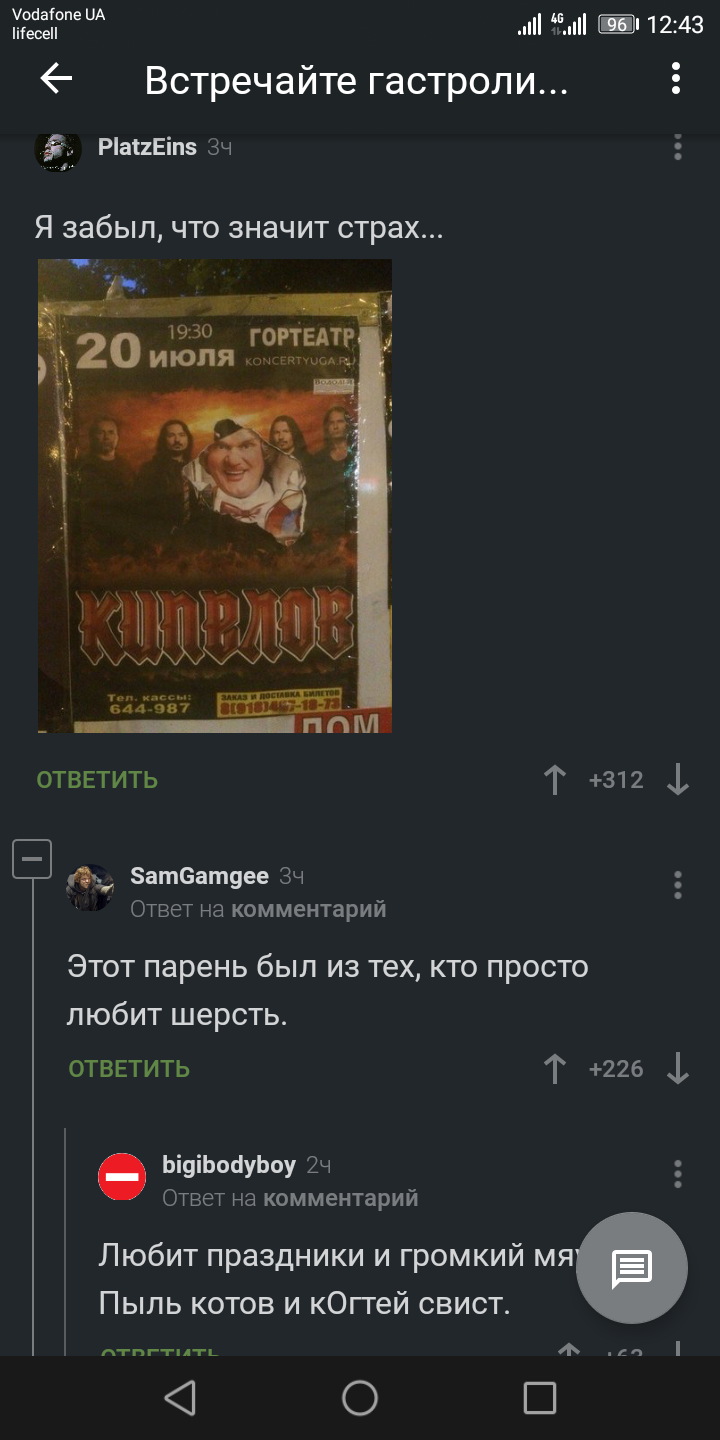Viewport: 720px width, 1440px height.
Task: Open SamGamgee's profile by username
Action: 199,876
